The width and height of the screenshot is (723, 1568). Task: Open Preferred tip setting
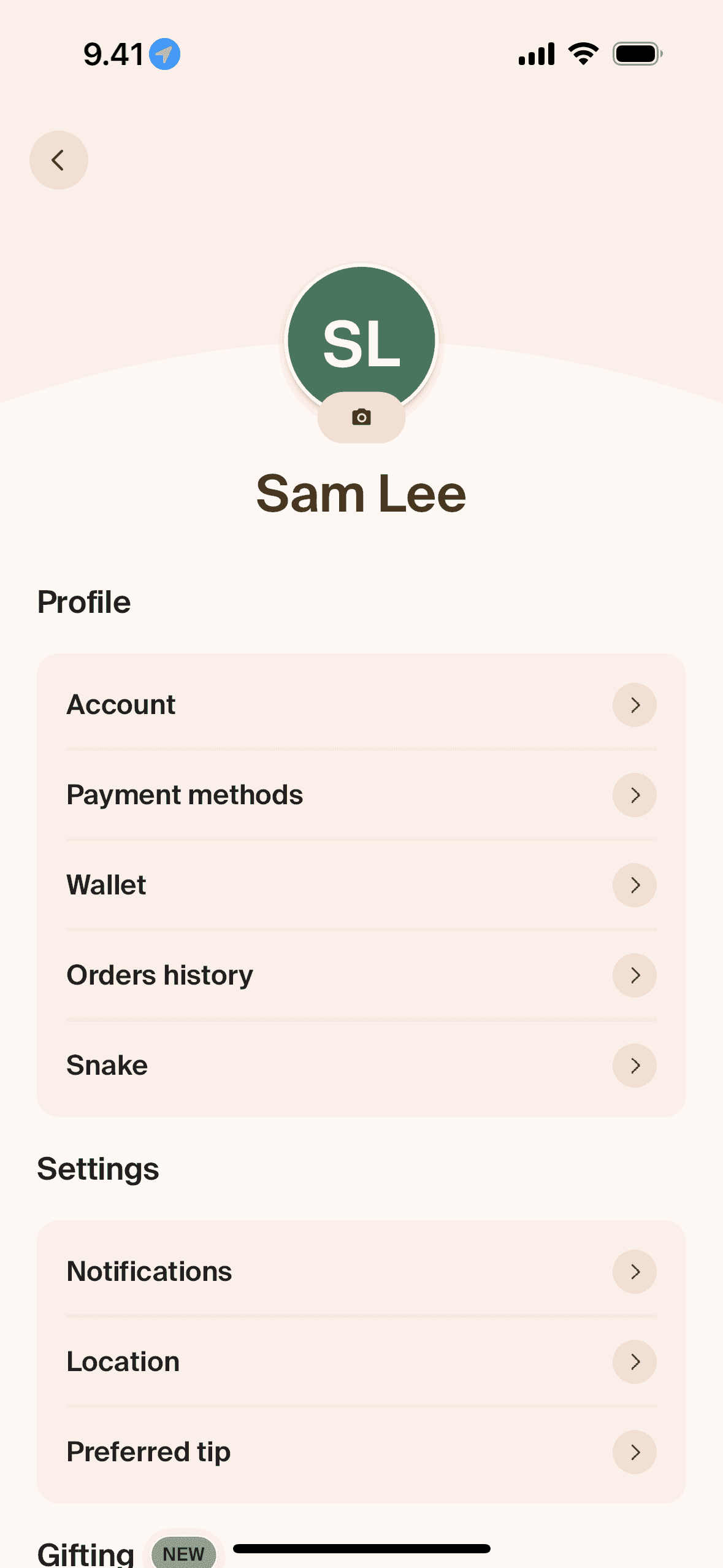pyautogui.click(x=361, y=1451)
